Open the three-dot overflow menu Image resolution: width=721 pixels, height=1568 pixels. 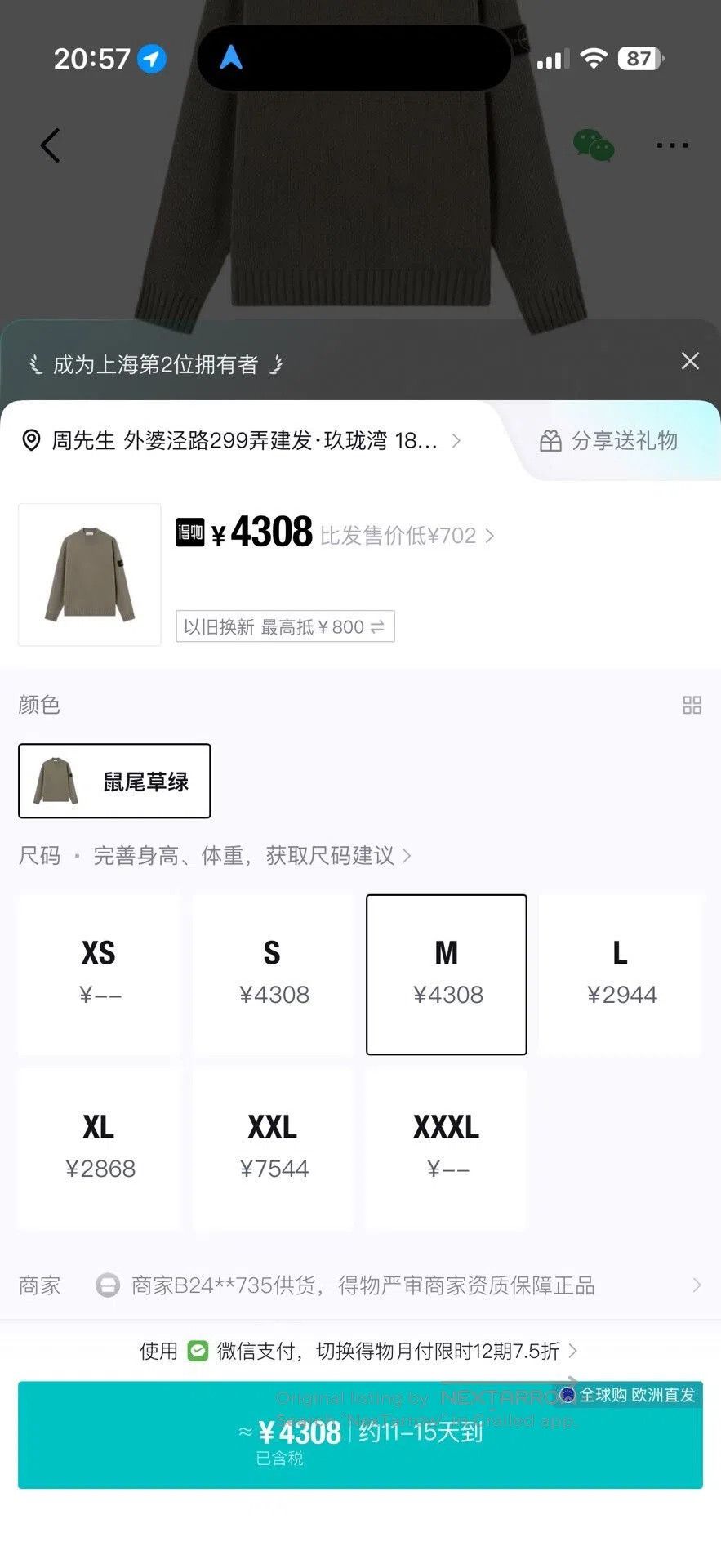[x=672, y=145]
